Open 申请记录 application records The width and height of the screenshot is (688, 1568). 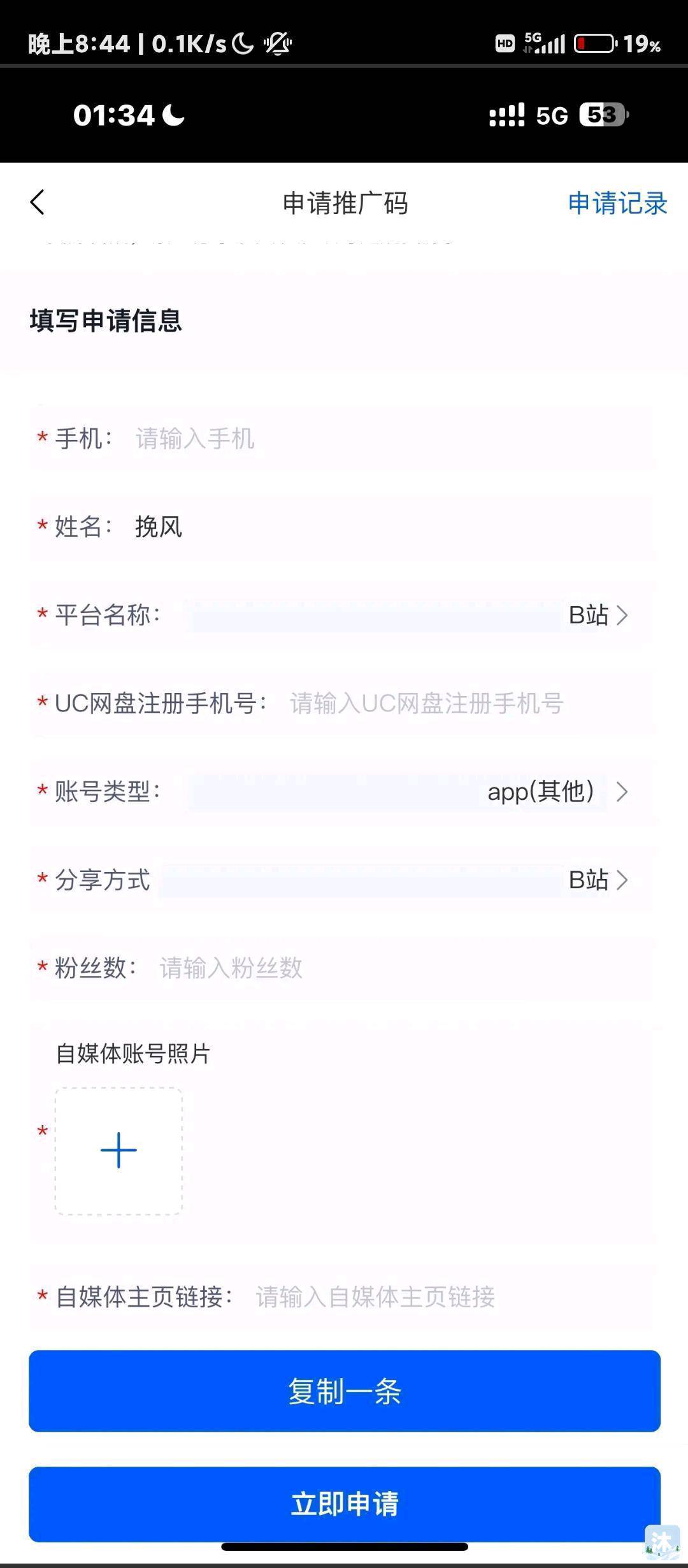[617, 203]
